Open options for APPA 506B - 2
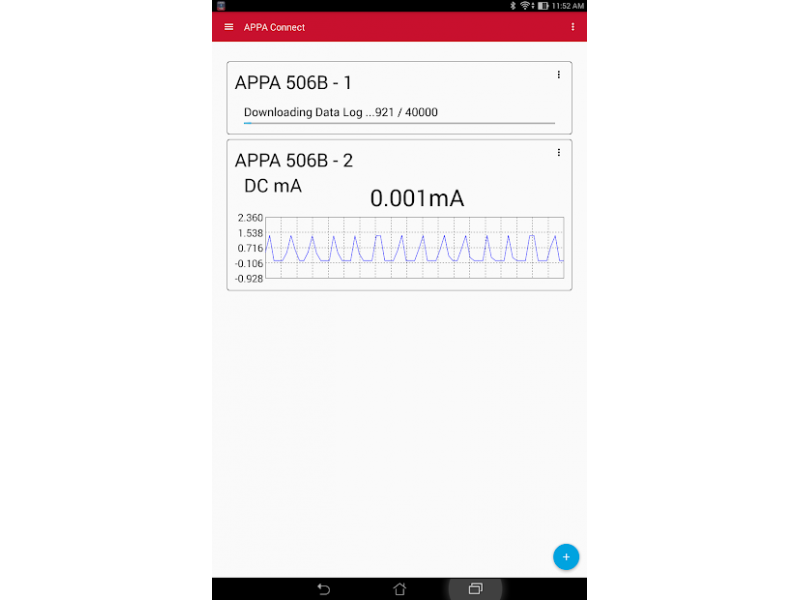 558,153
